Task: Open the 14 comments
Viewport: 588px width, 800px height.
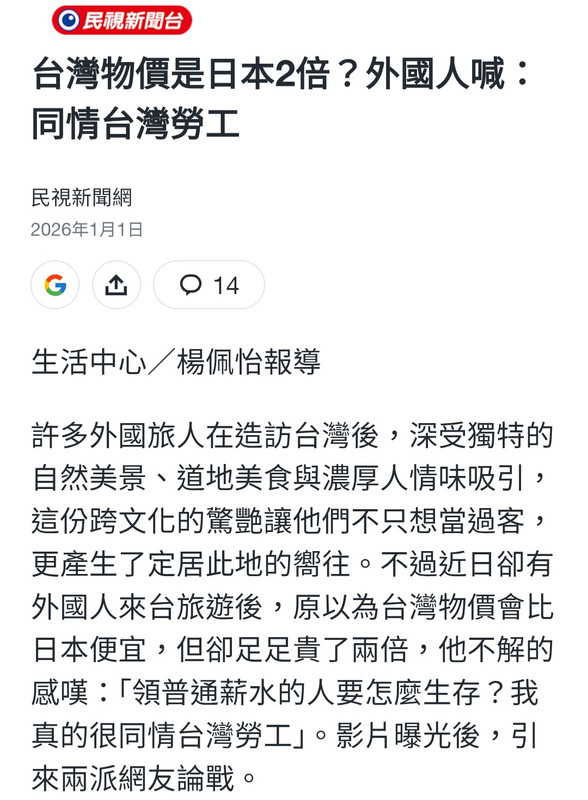Action: (x=209, y=285)
